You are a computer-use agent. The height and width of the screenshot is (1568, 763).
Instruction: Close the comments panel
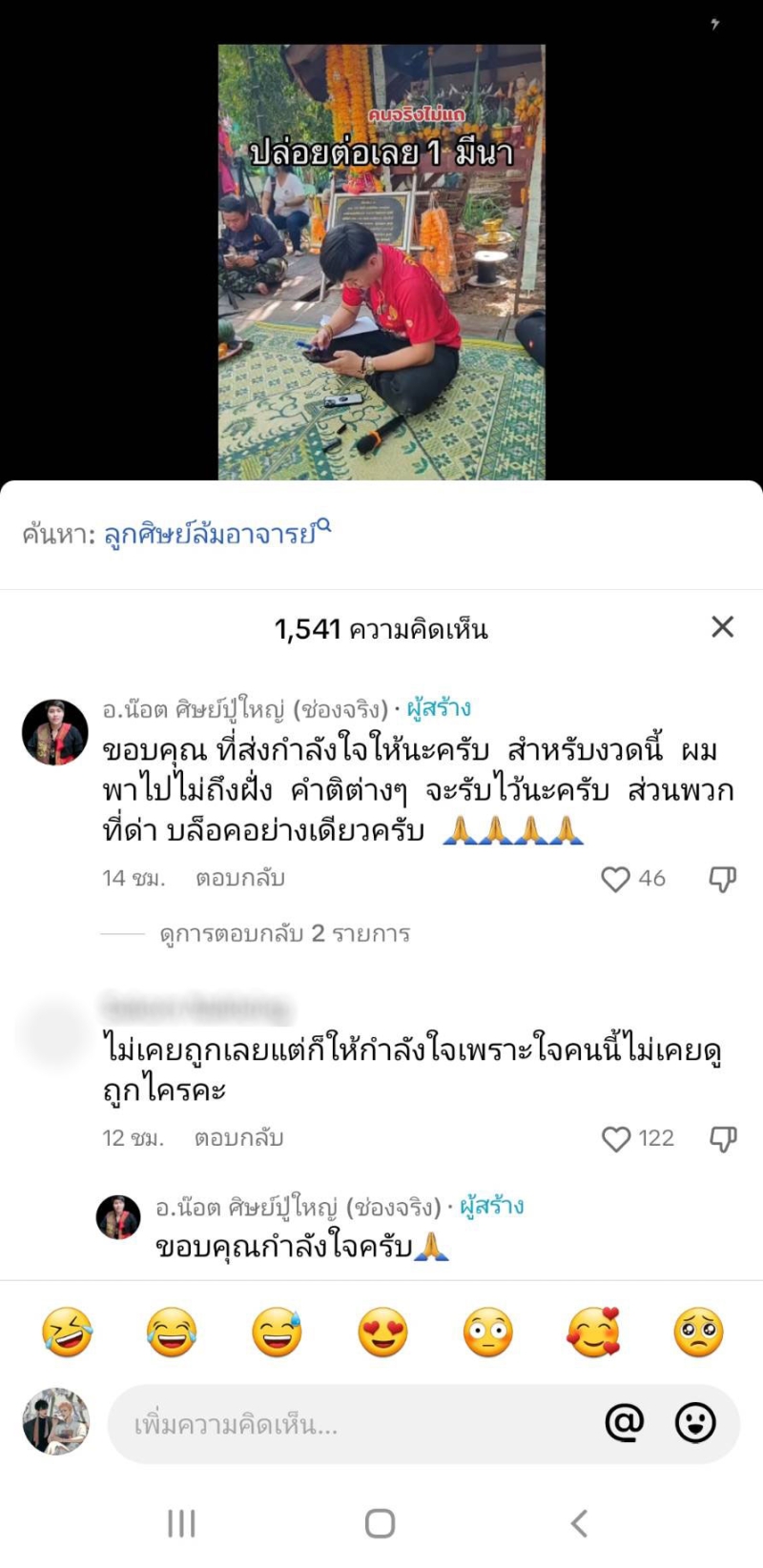pyautogui.click(x=723, y=626)
